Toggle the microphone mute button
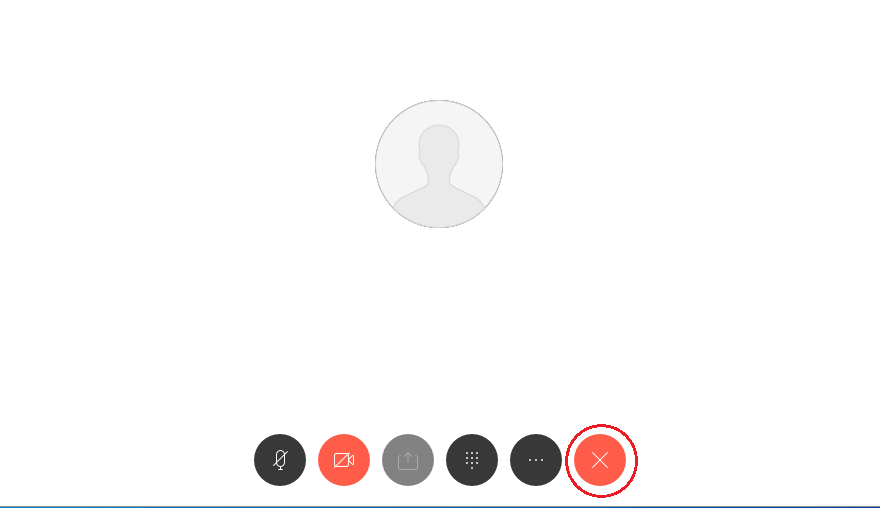The height and width of the screenshot is (508, 880). pyautogui.click(x=280, y=460)
